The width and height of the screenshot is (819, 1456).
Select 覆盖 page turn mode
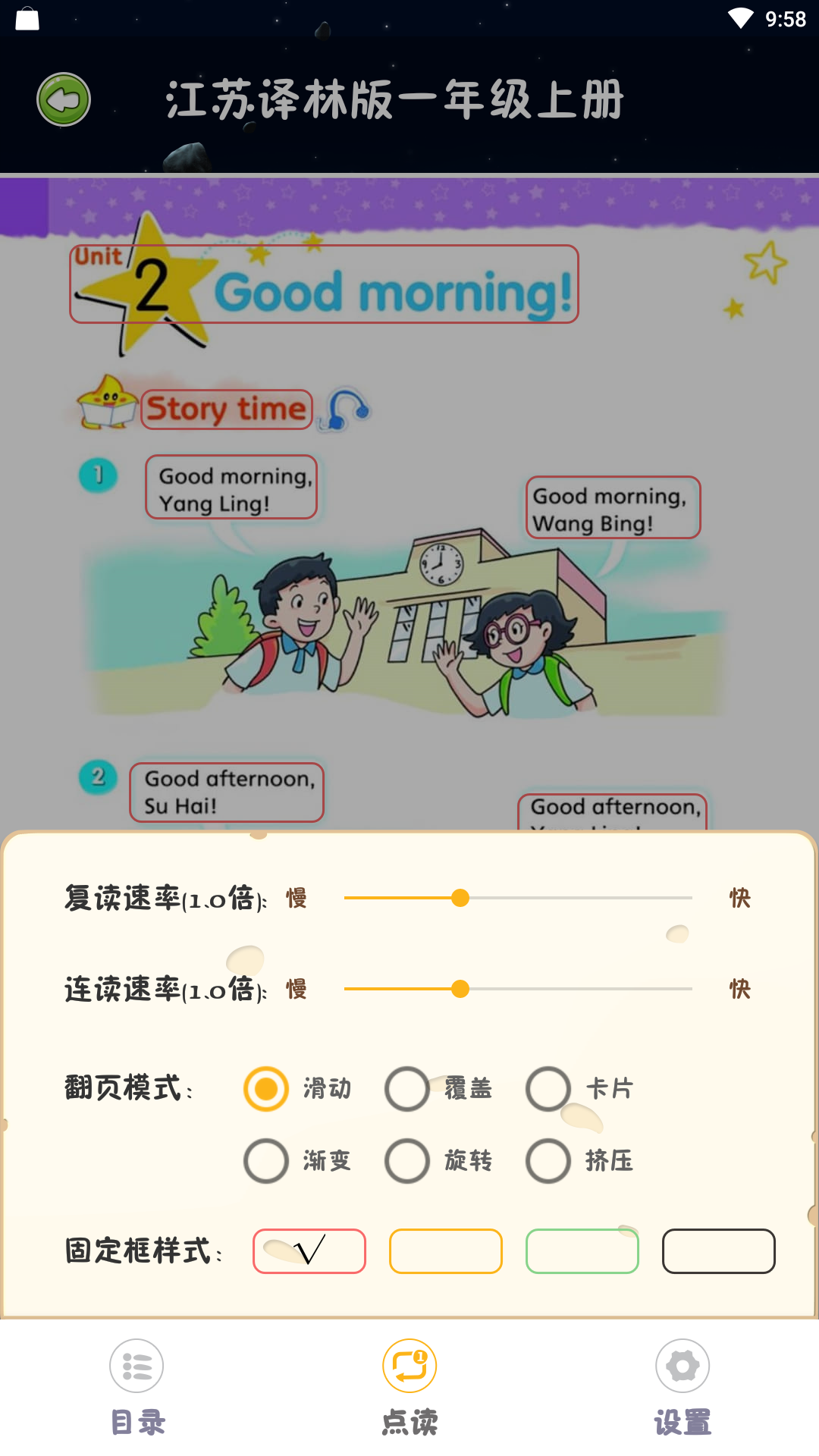coord(407,1089)
